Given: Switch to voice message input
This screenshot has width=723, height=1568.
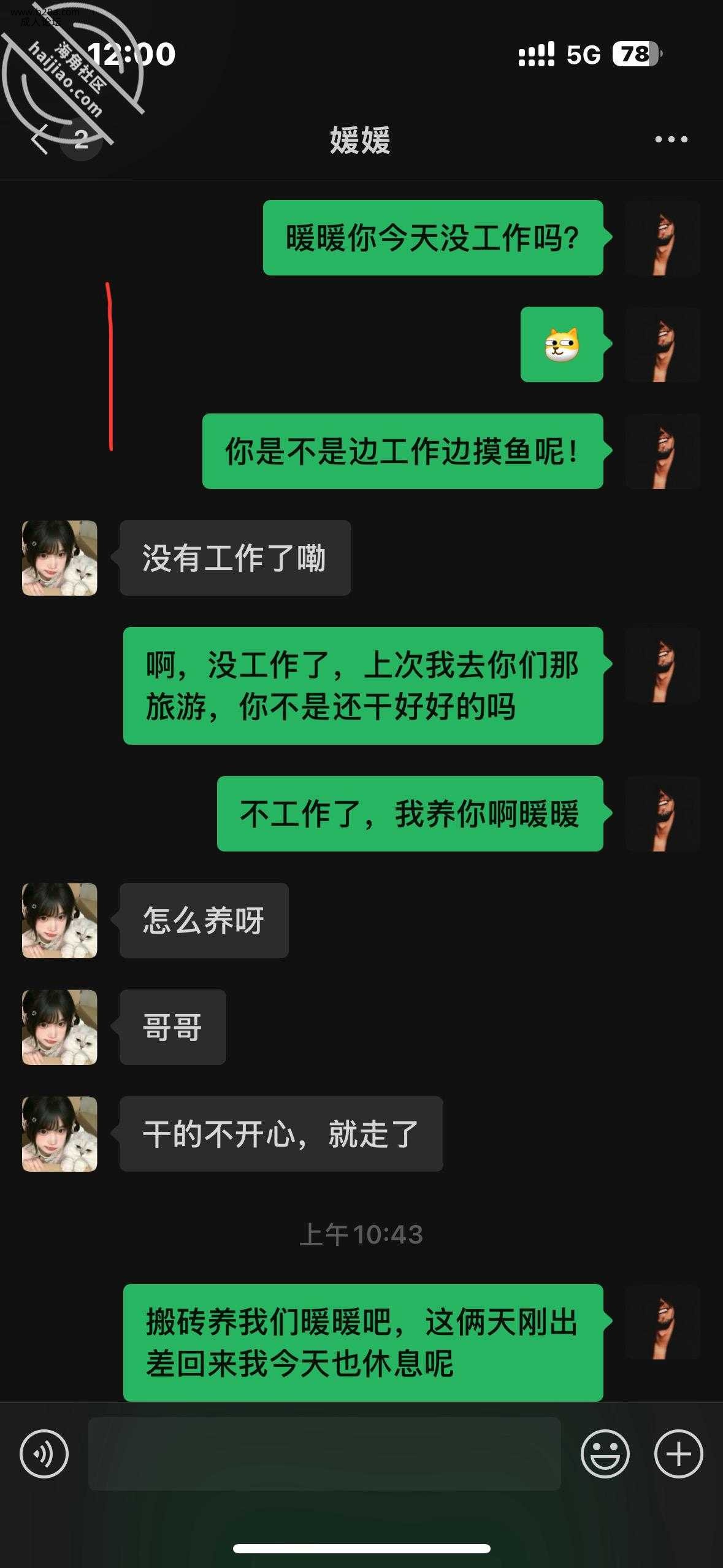Looking at the screenshot, I should 44,1453.
